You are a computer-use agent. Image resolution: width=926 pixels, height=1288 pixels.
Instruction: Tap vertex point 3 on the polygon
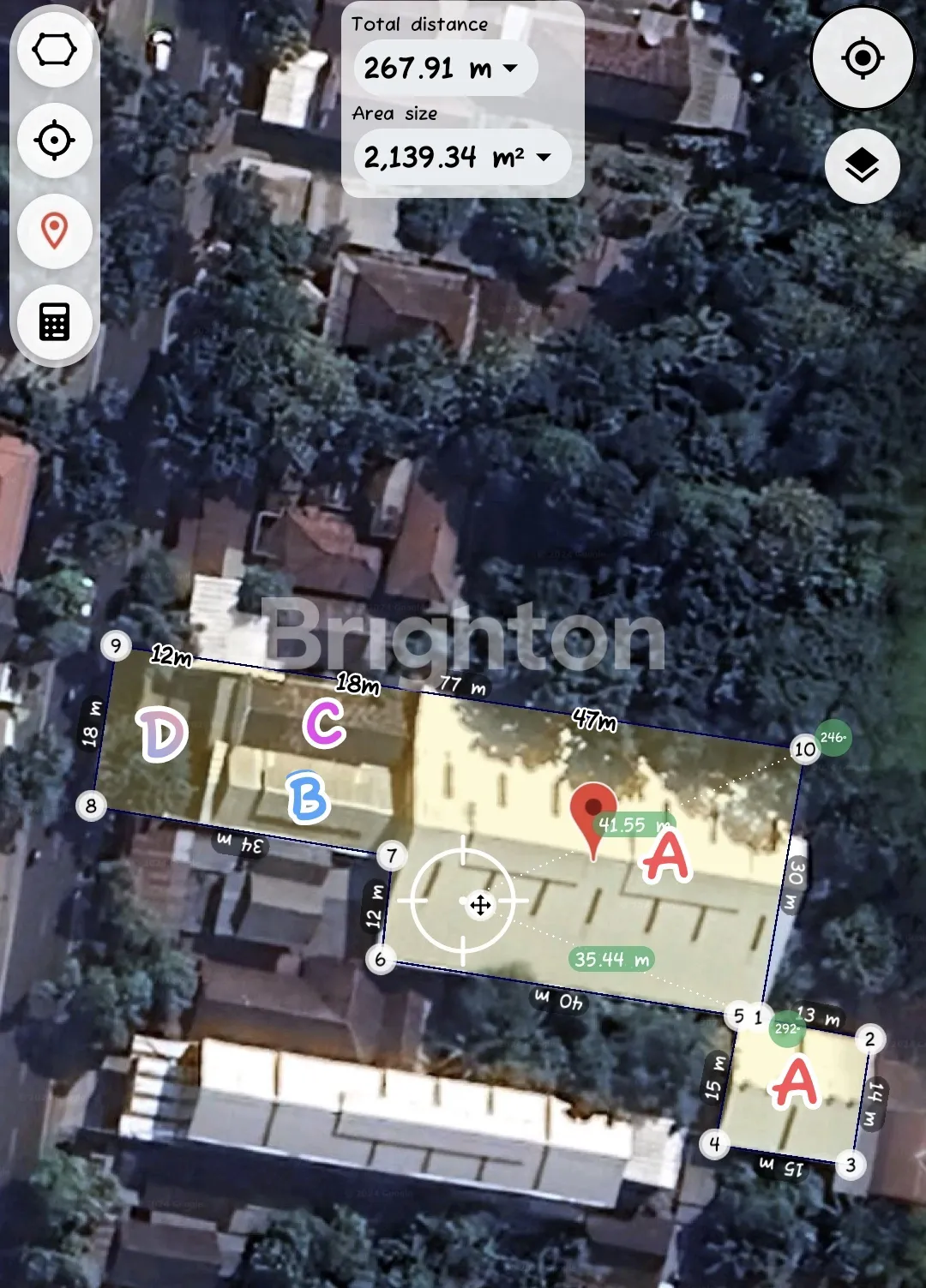pos(851,1165)
